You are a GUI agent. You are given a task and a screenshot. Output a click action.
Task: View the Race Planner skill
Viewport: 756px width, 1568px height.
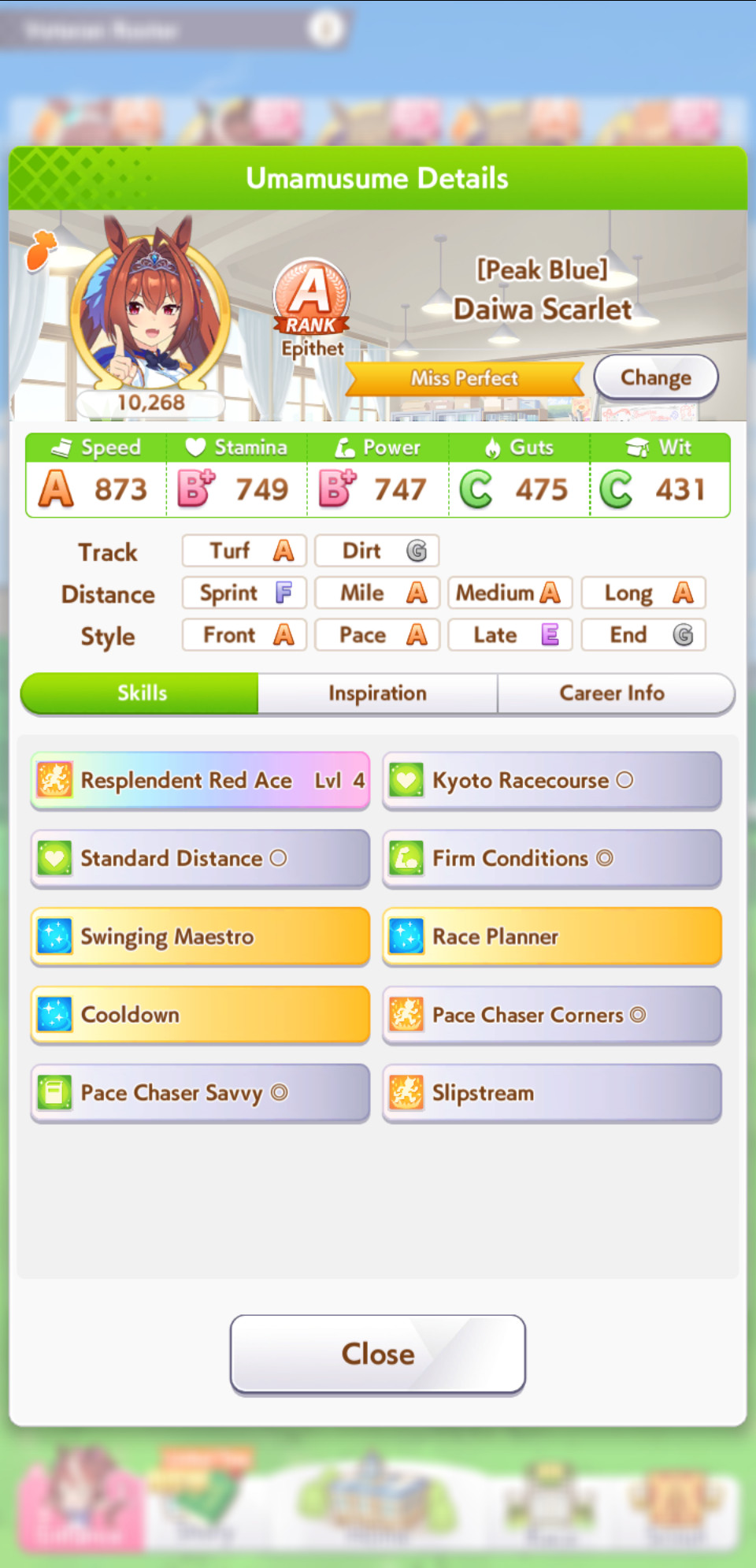[x=552, y=936]
